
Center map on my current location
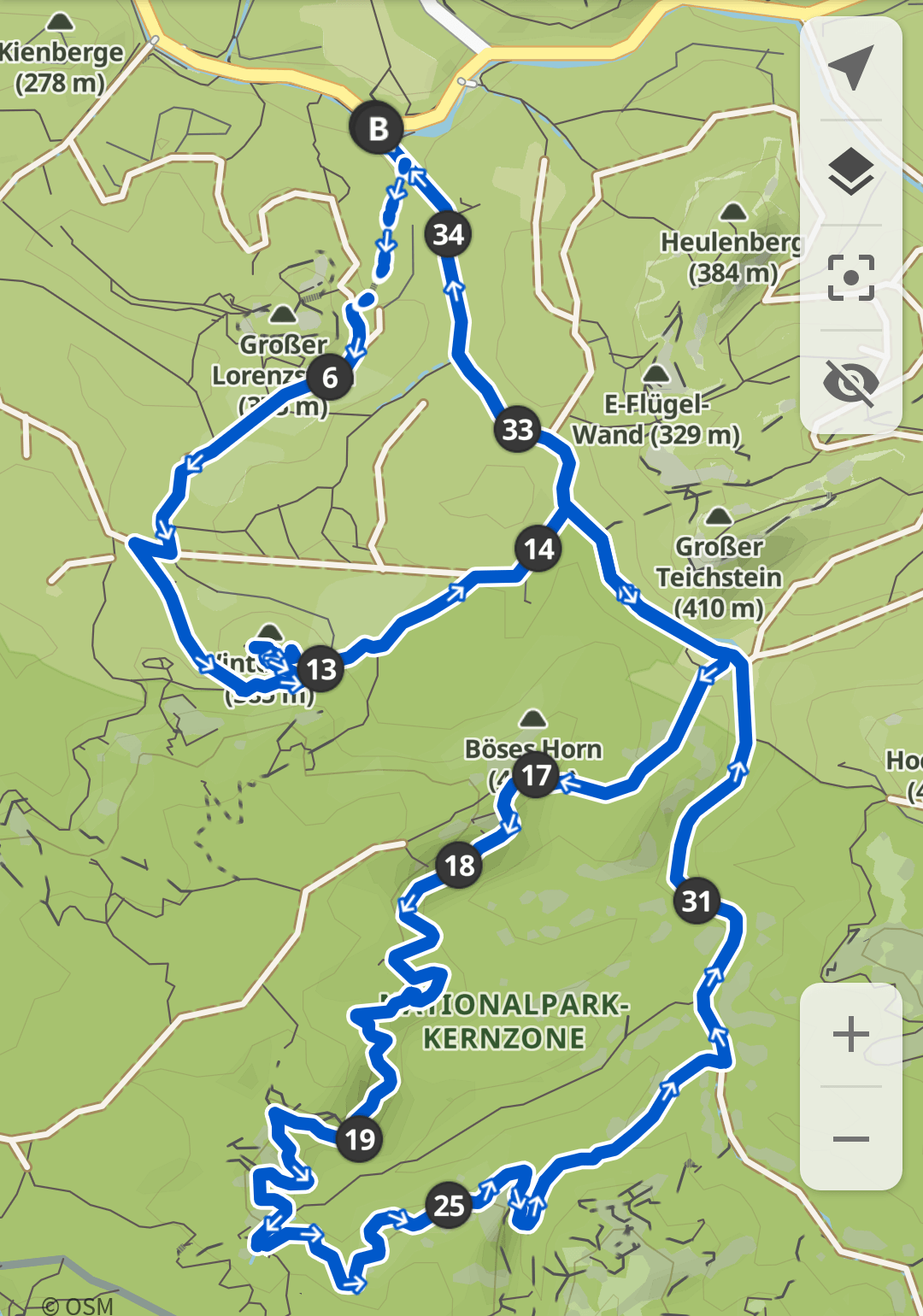850,68
